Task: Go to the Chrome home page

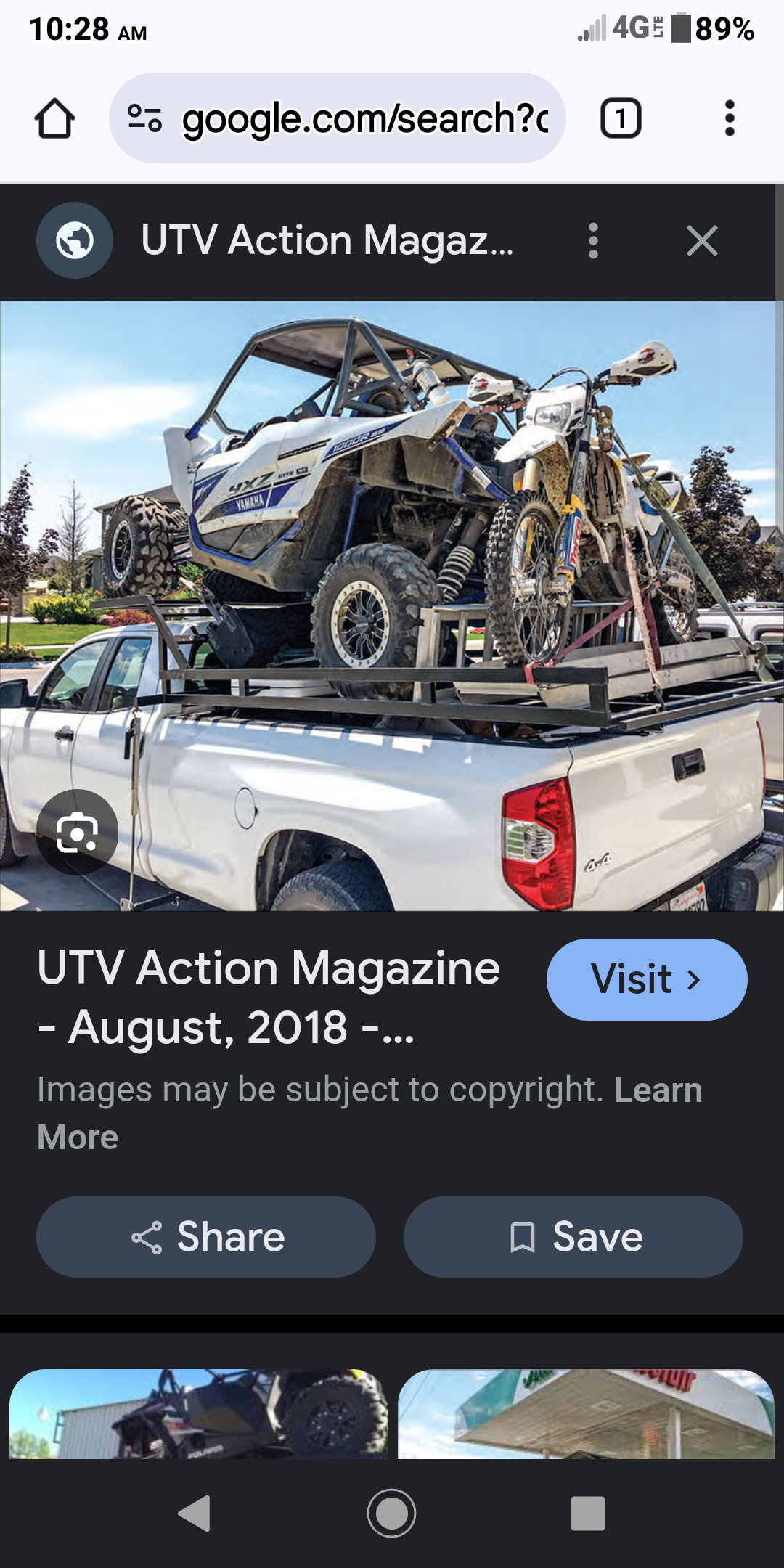Action: [54, 118]
